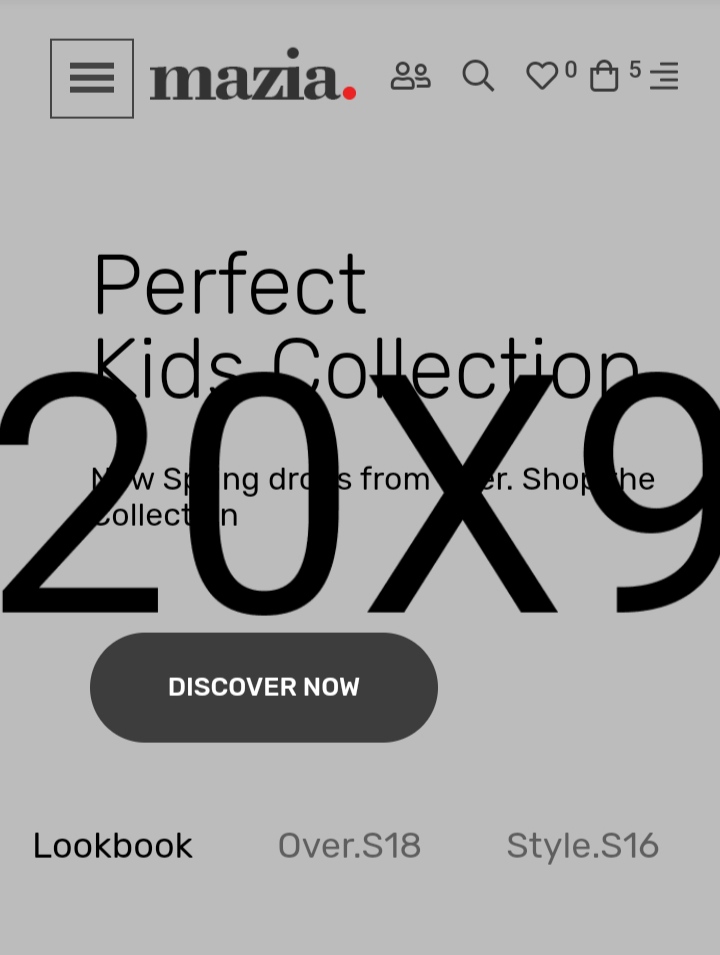Open the user account icon
The width and height of the screenshot is (720, 955).
click(x=410, y=76)
